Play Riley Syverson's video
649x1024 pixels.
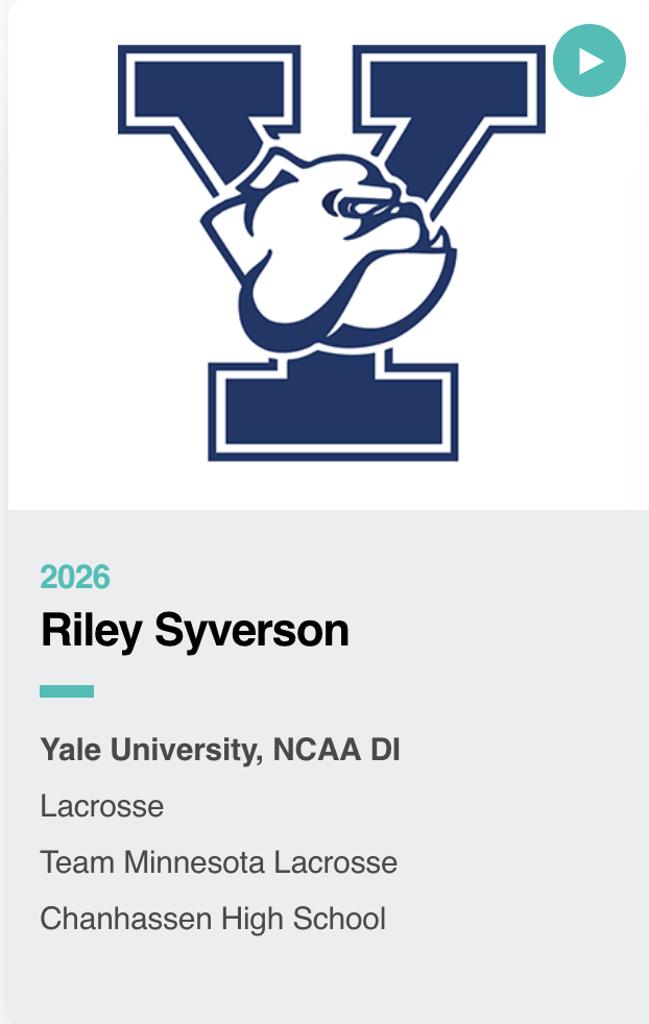tap(589, 61)
